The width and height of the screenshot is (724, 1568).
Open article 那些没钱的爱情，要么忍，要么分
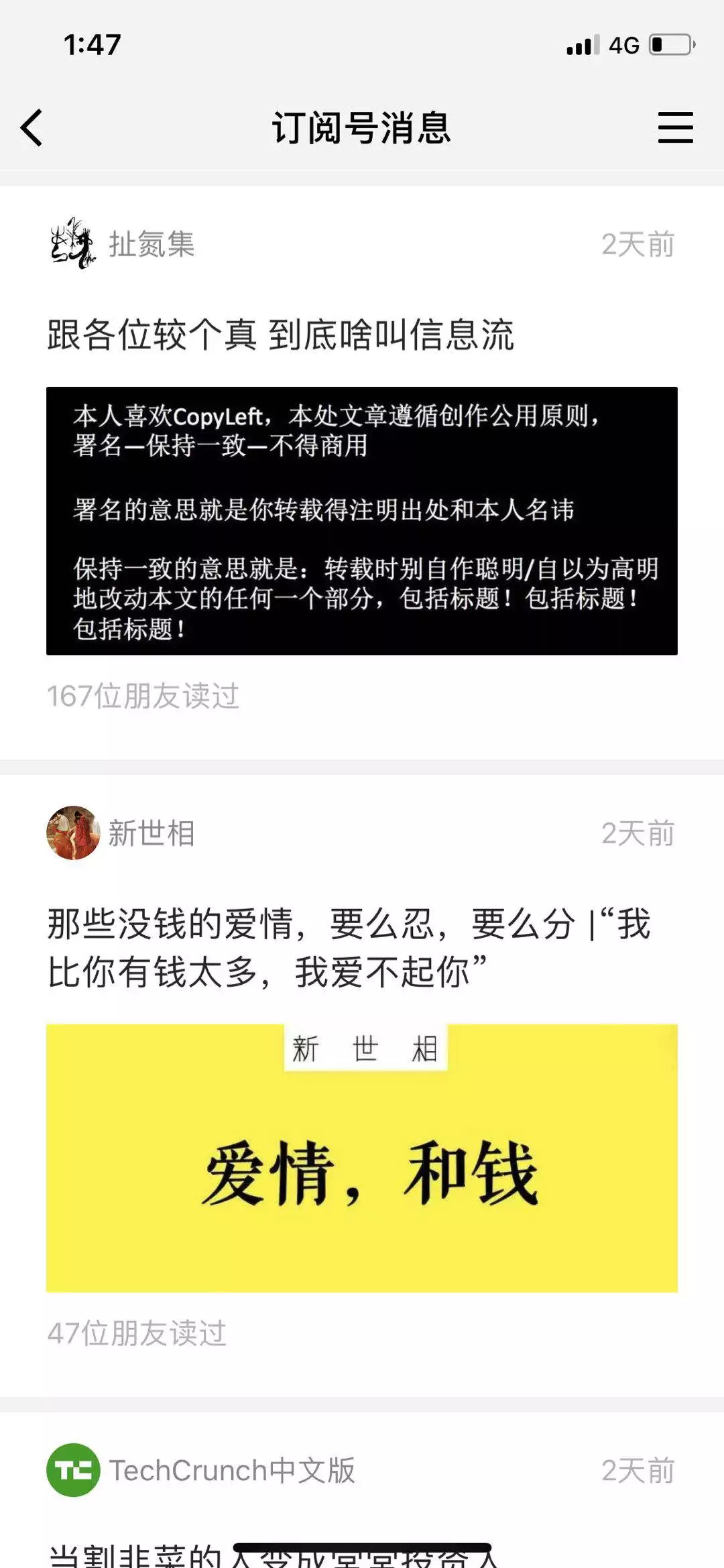[349, 947]
